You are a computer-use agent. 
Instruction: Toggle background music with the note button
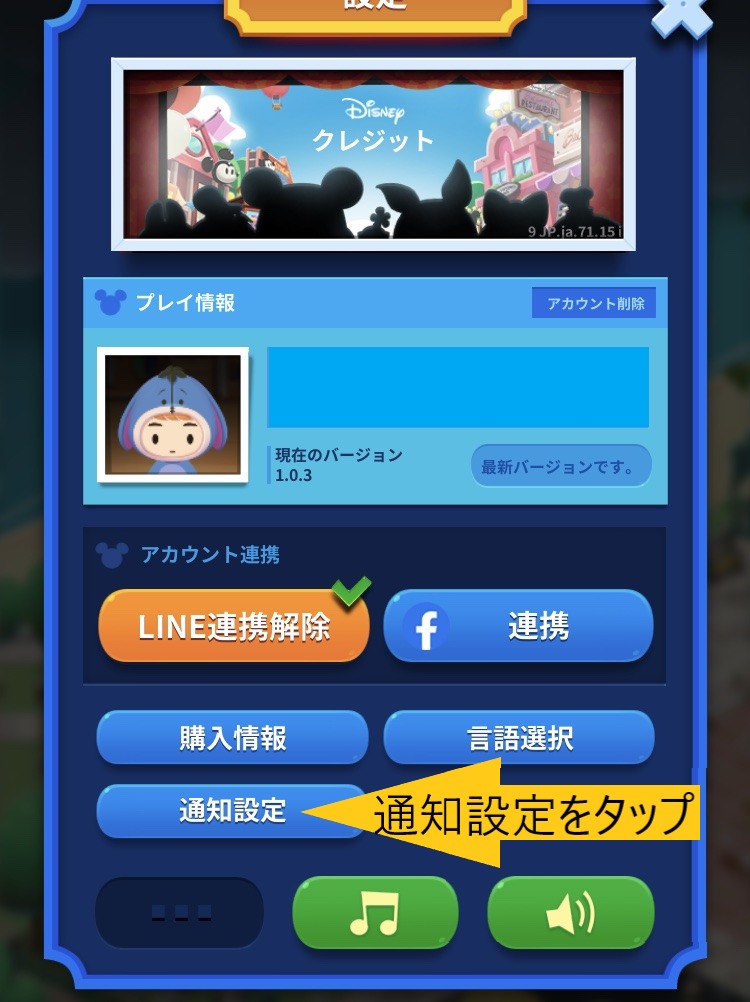[375, 912]
